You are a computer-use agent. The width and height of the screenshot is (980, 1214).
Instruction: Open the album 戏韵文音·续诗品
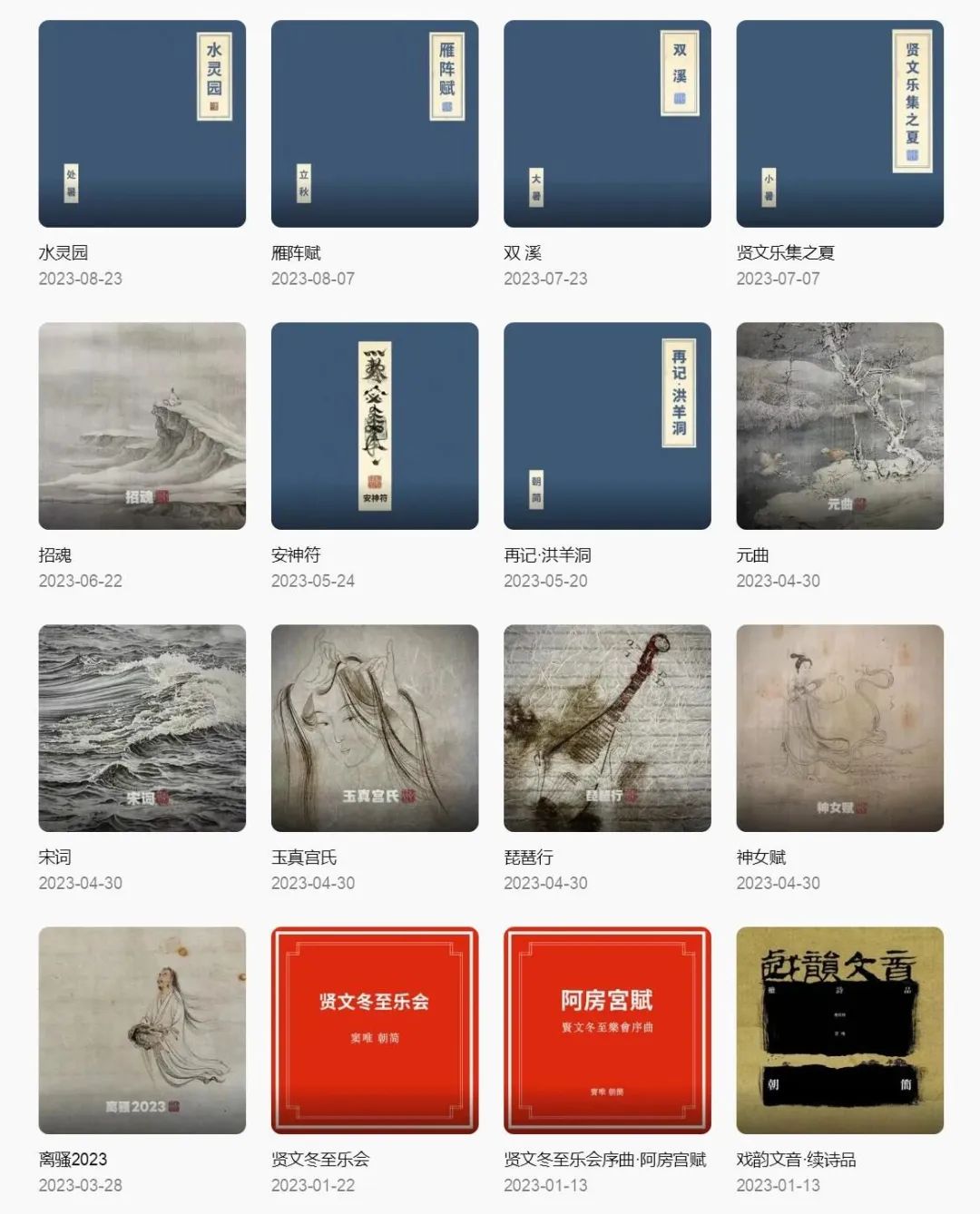pyautogui.click(x=839, y=1031)
